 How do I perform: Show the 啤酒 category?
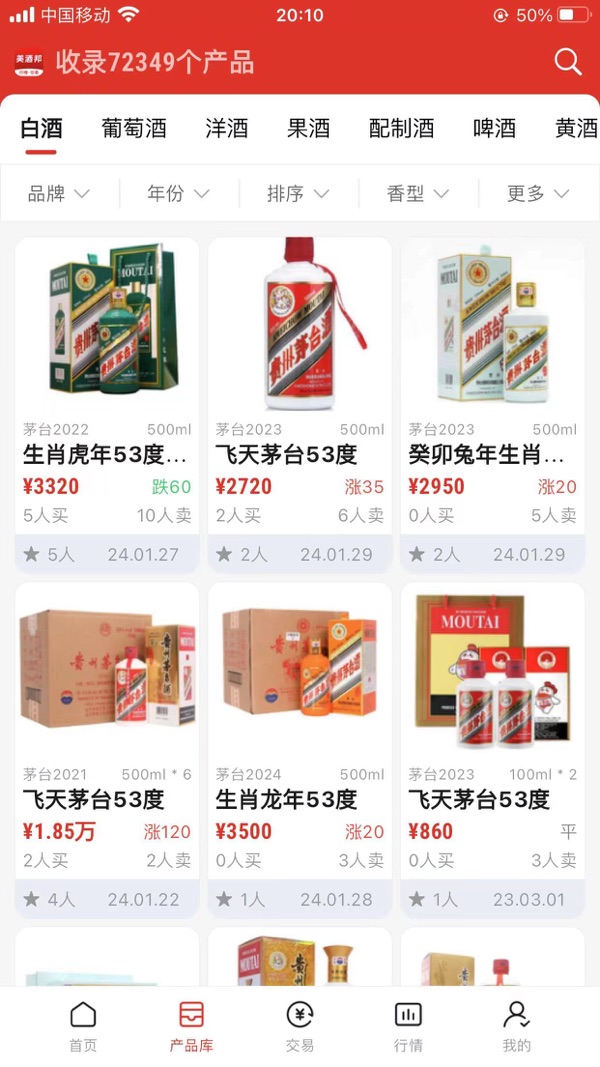(494, 128)
